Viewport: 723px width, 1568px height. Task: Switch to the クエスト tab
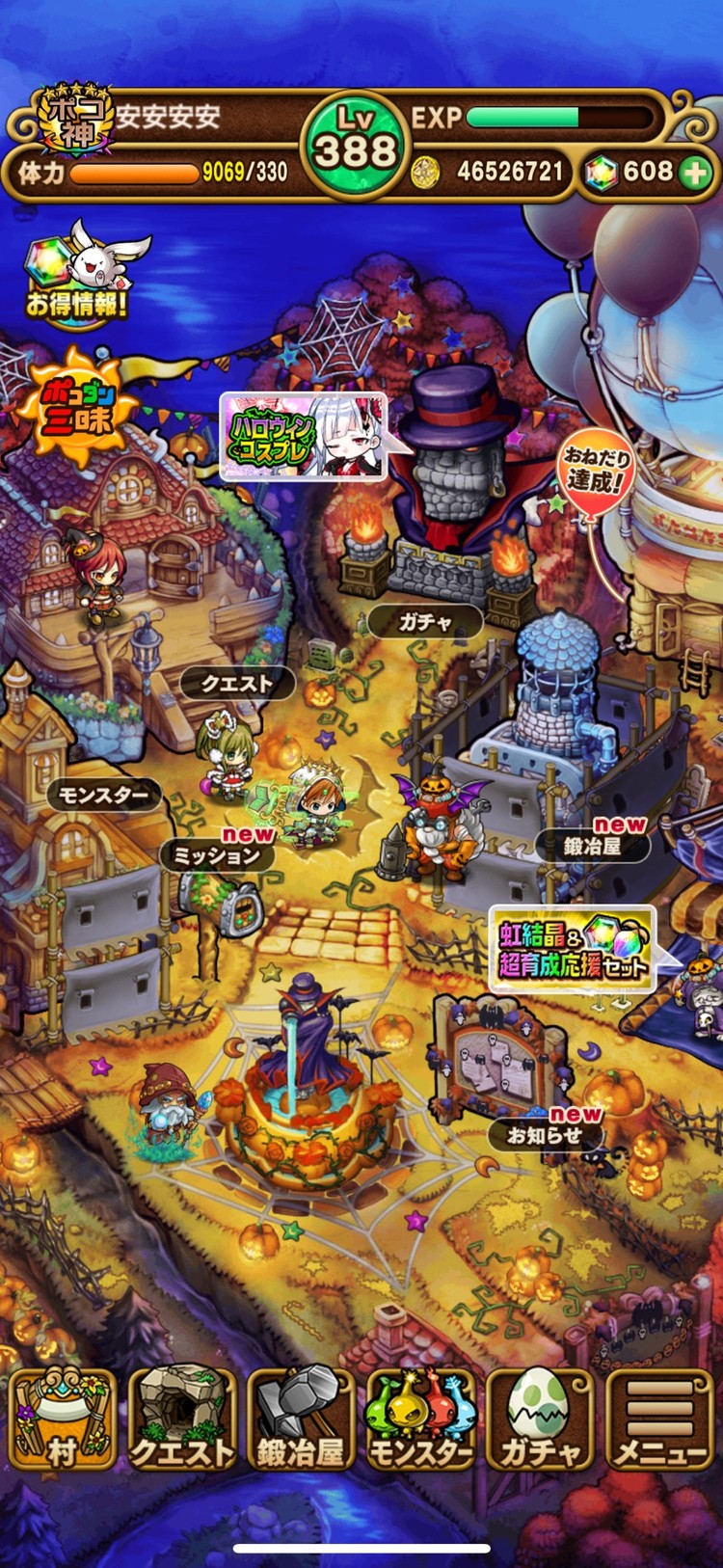[x=182, y=1420]
